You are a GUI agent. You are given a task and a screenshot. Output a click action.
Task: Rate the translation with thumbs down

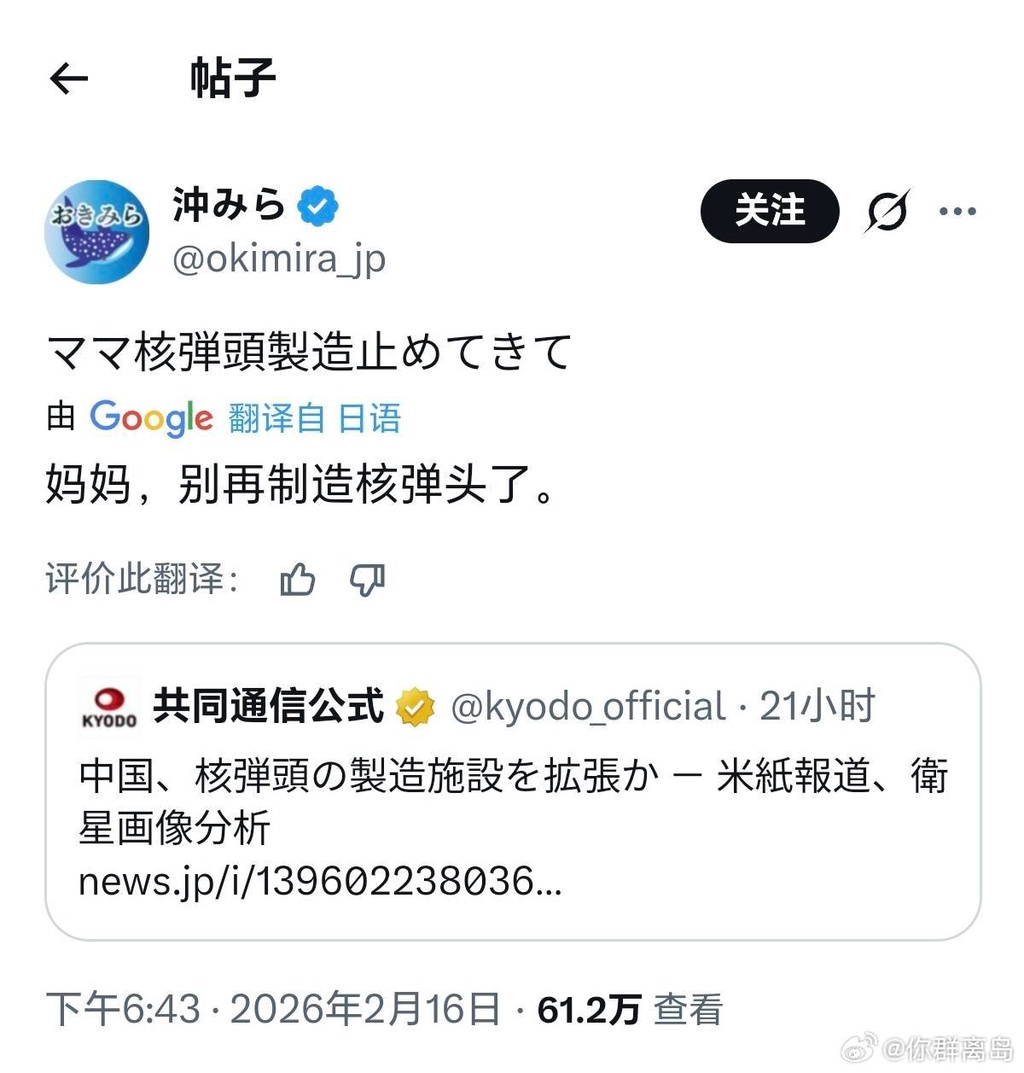click(x=367, y=579)
